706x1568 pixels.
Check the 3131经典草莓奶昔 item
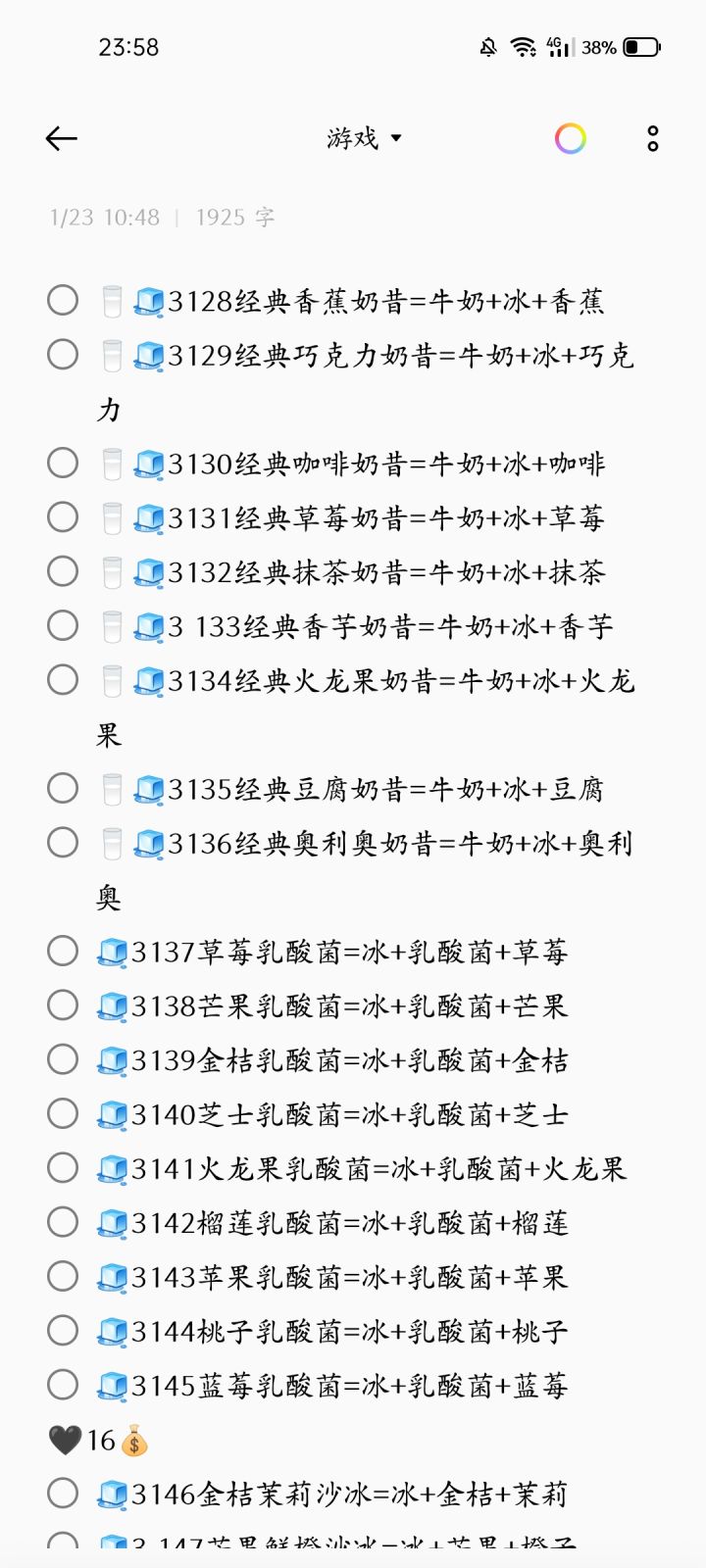point(63,516)
